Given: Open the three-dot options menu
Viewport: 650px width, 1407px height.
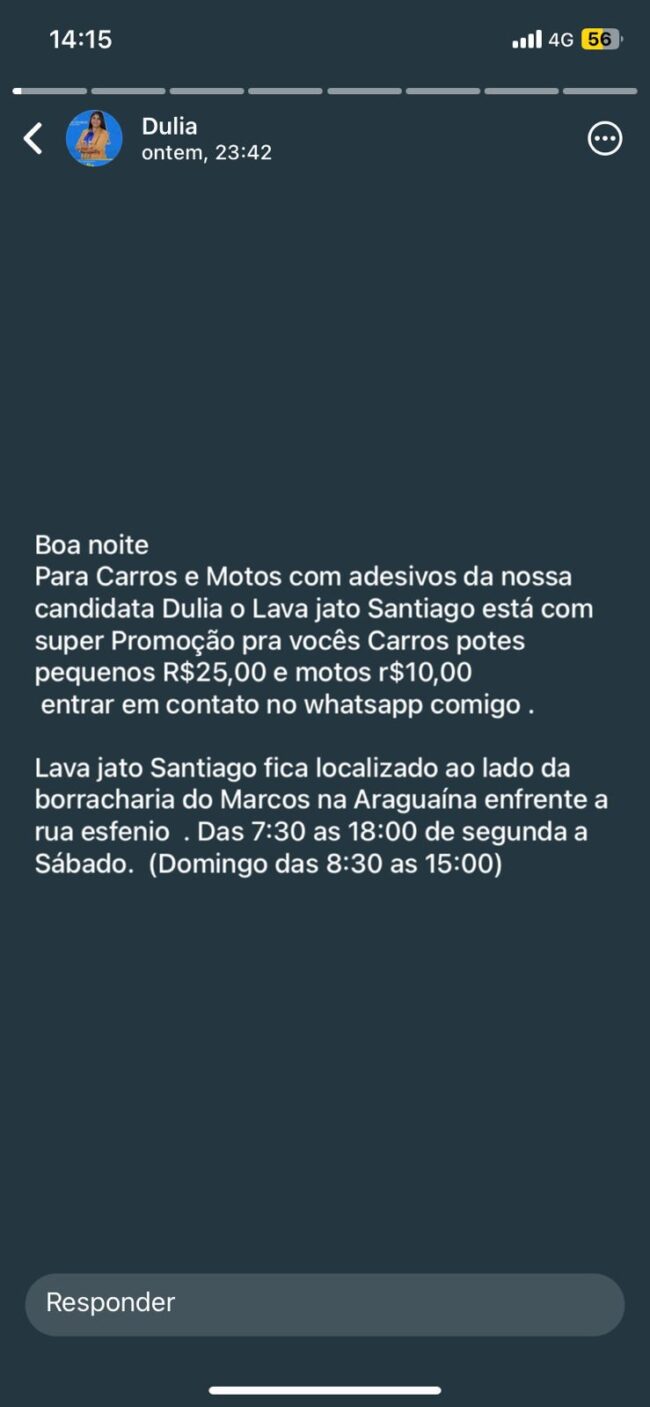Looking at the screenshot, I should (604, 139).
